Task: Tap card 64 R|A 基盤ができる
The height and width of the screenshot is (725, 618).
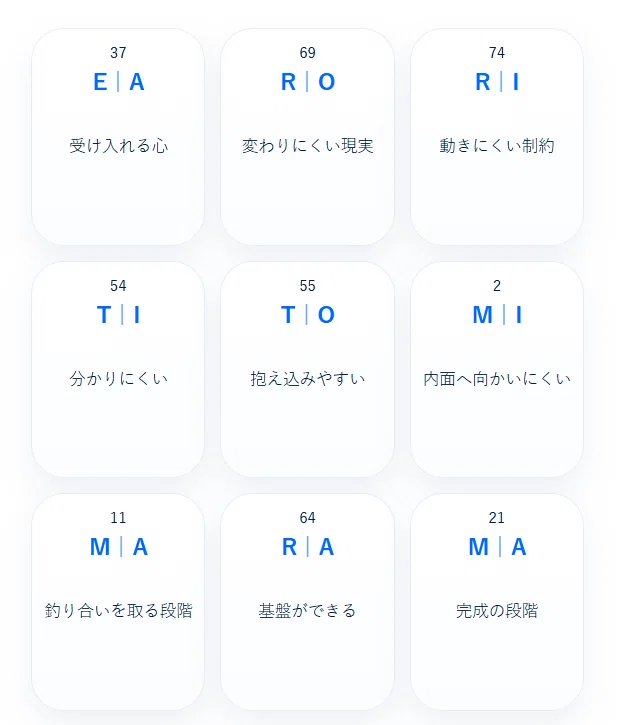Action: click(307, 602)
